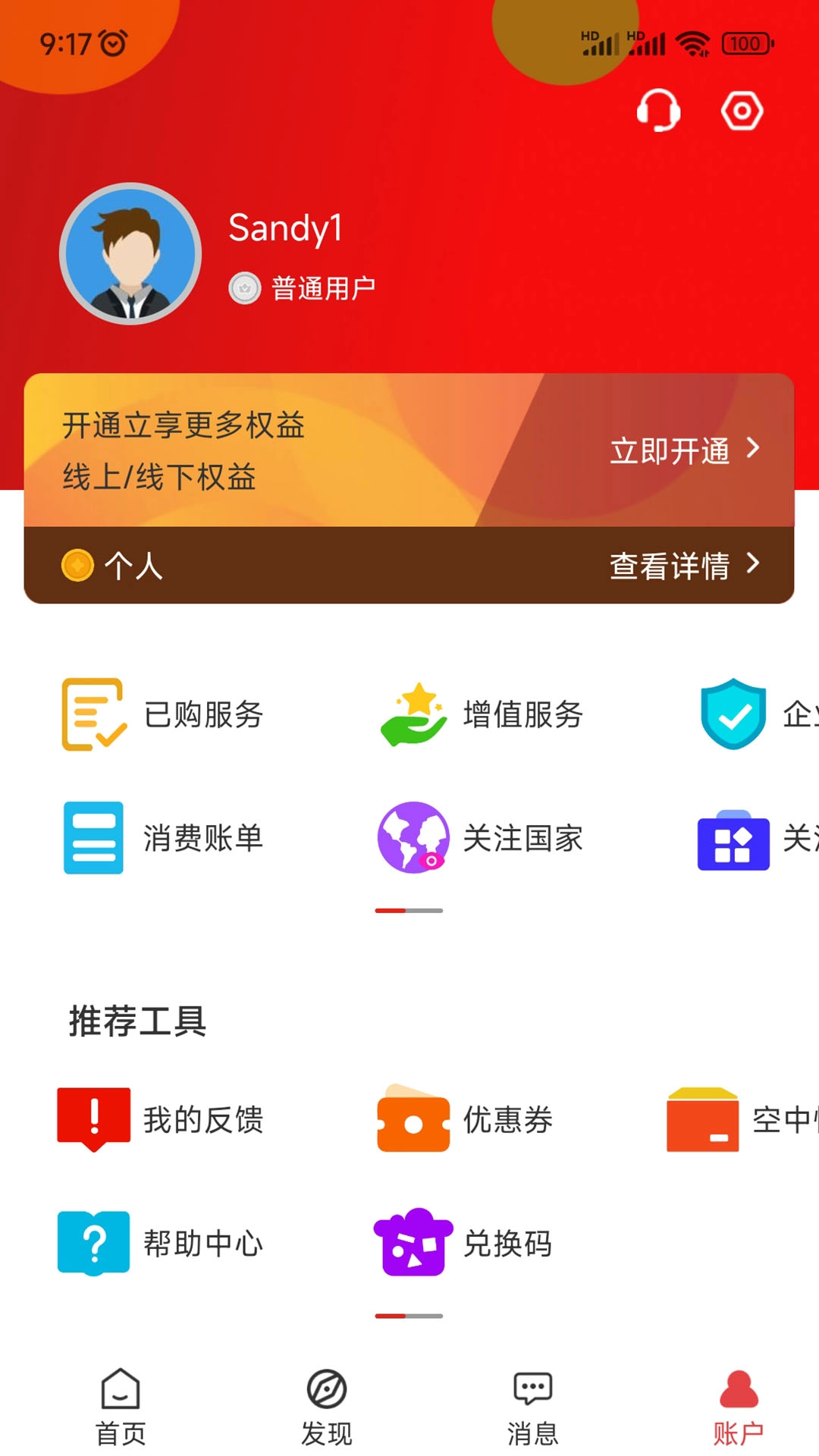This screenshot has width=819, height=1456.
Task: Open the customer service headset icon
Action: pos(657,111)
